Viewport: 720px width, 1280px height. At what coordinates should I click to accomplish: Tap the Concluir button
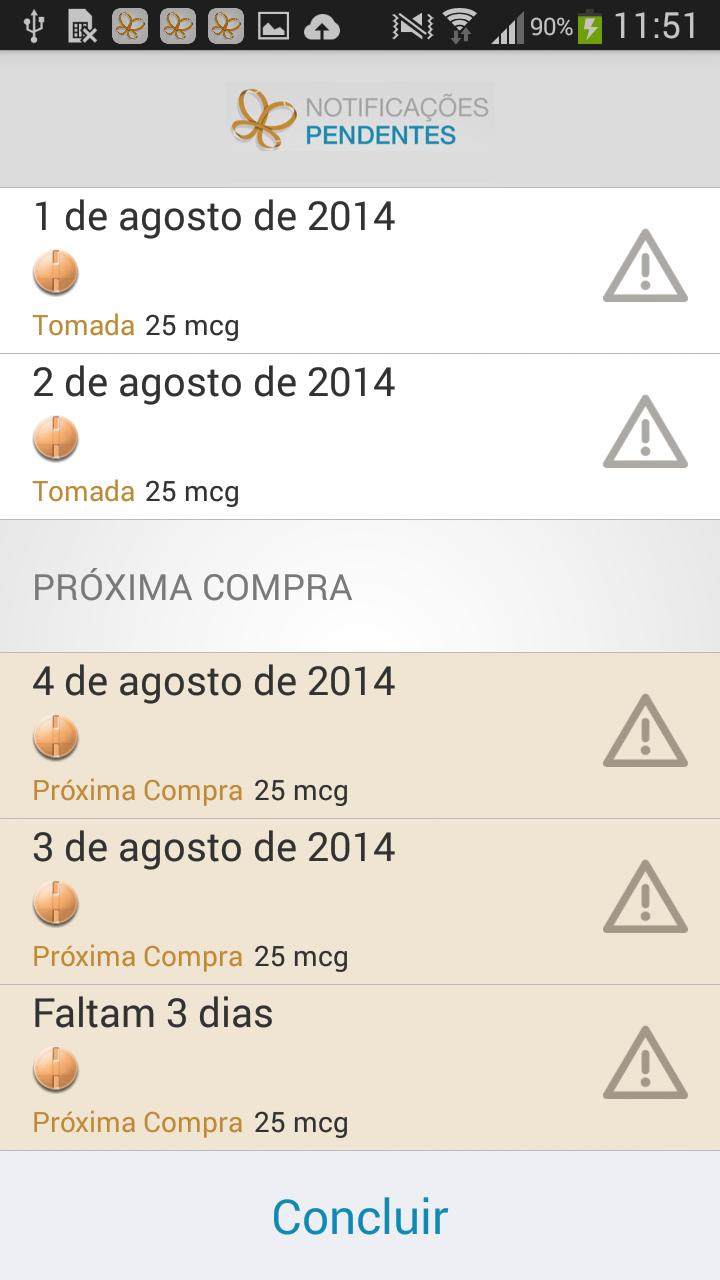(360, 1216)
